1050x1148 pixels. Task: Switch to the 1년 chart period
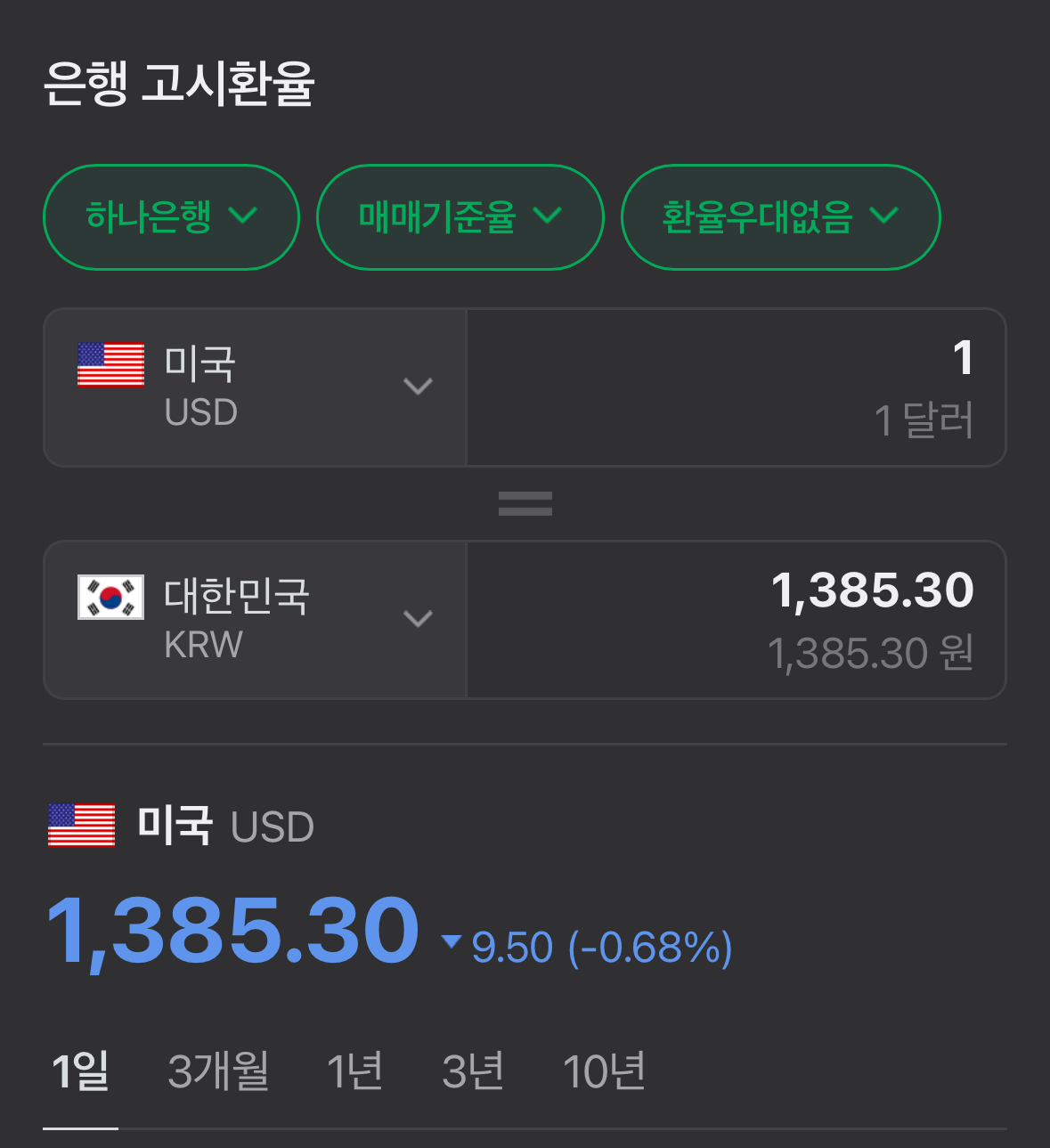click(x=354, y=1071)
